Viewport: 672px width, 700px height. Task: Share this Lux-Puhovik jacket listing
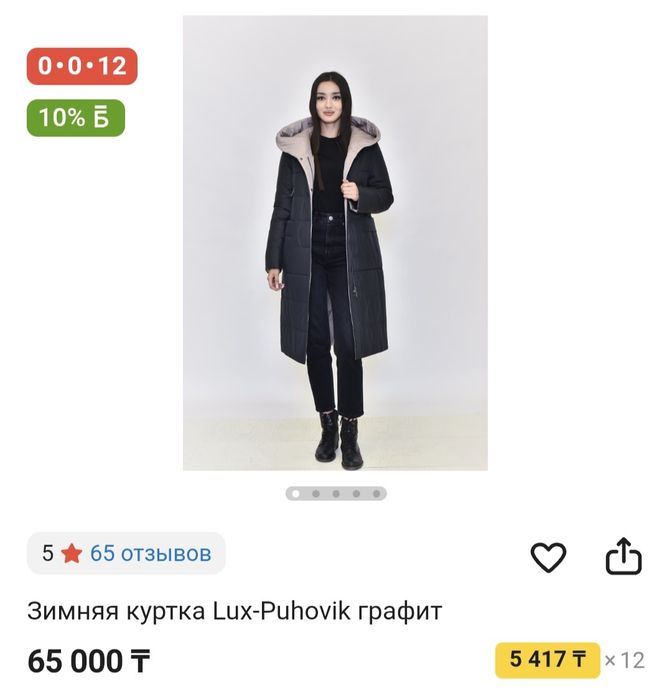[623, 557]
